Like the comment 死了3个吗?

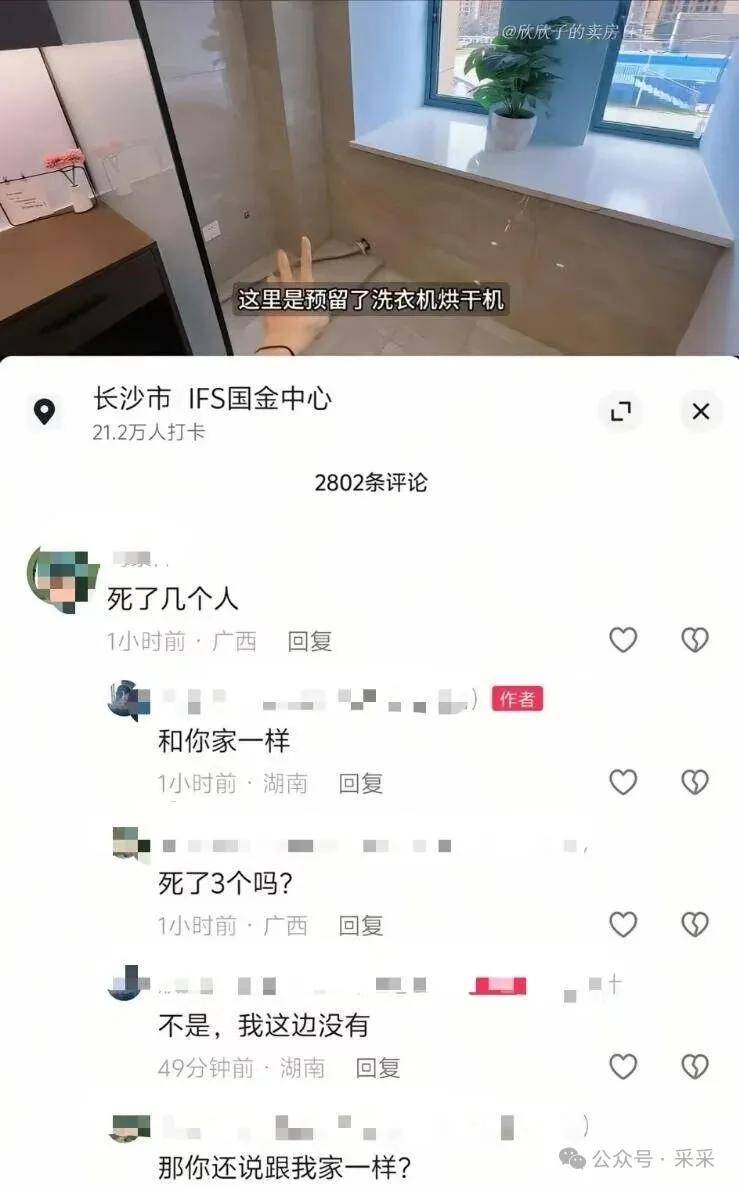[x=623, y=925]
